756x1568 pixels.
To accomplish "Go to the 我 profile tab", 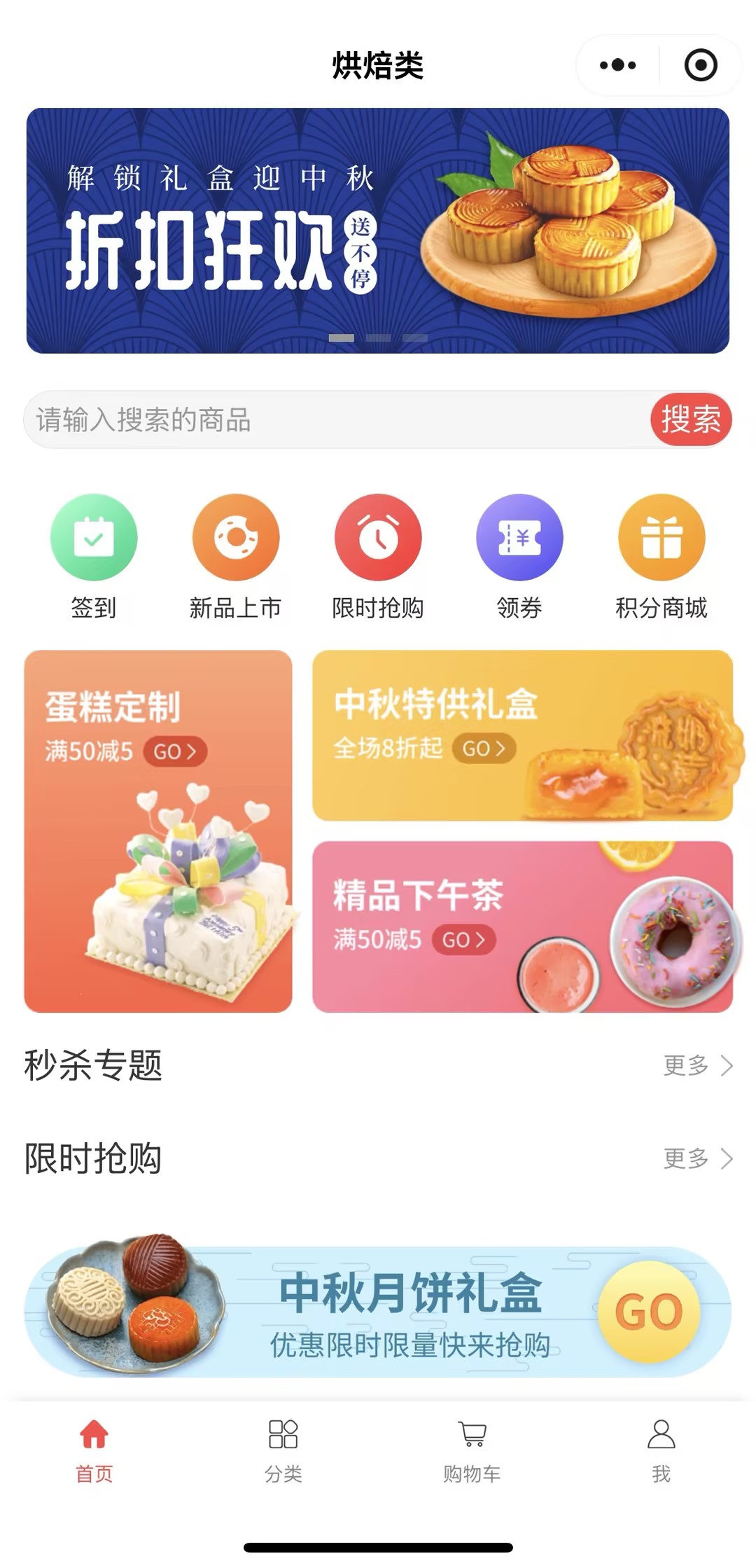I will [661, 1450].
